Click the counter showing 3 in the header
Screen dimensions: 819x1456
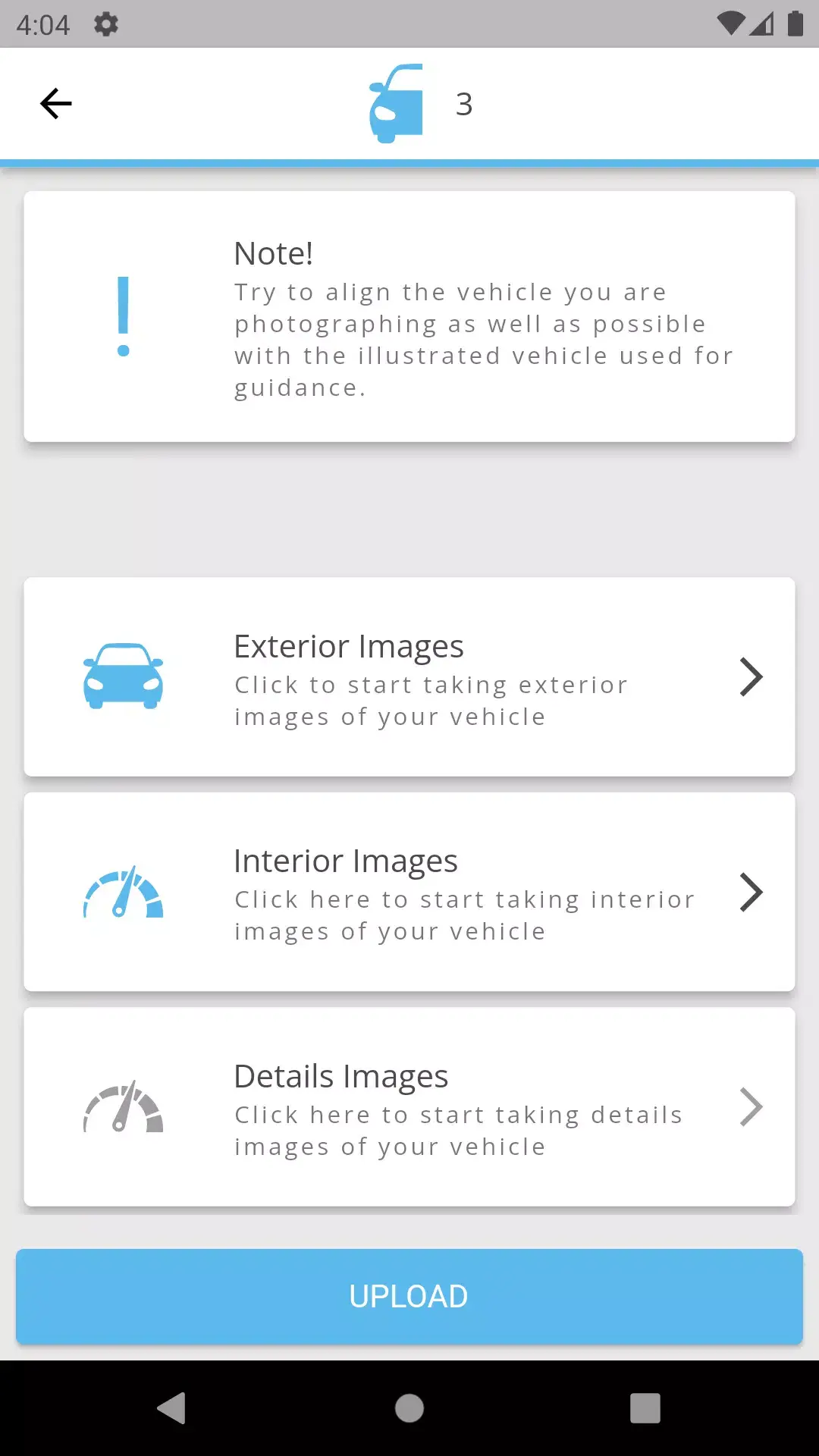coord(465,104)
